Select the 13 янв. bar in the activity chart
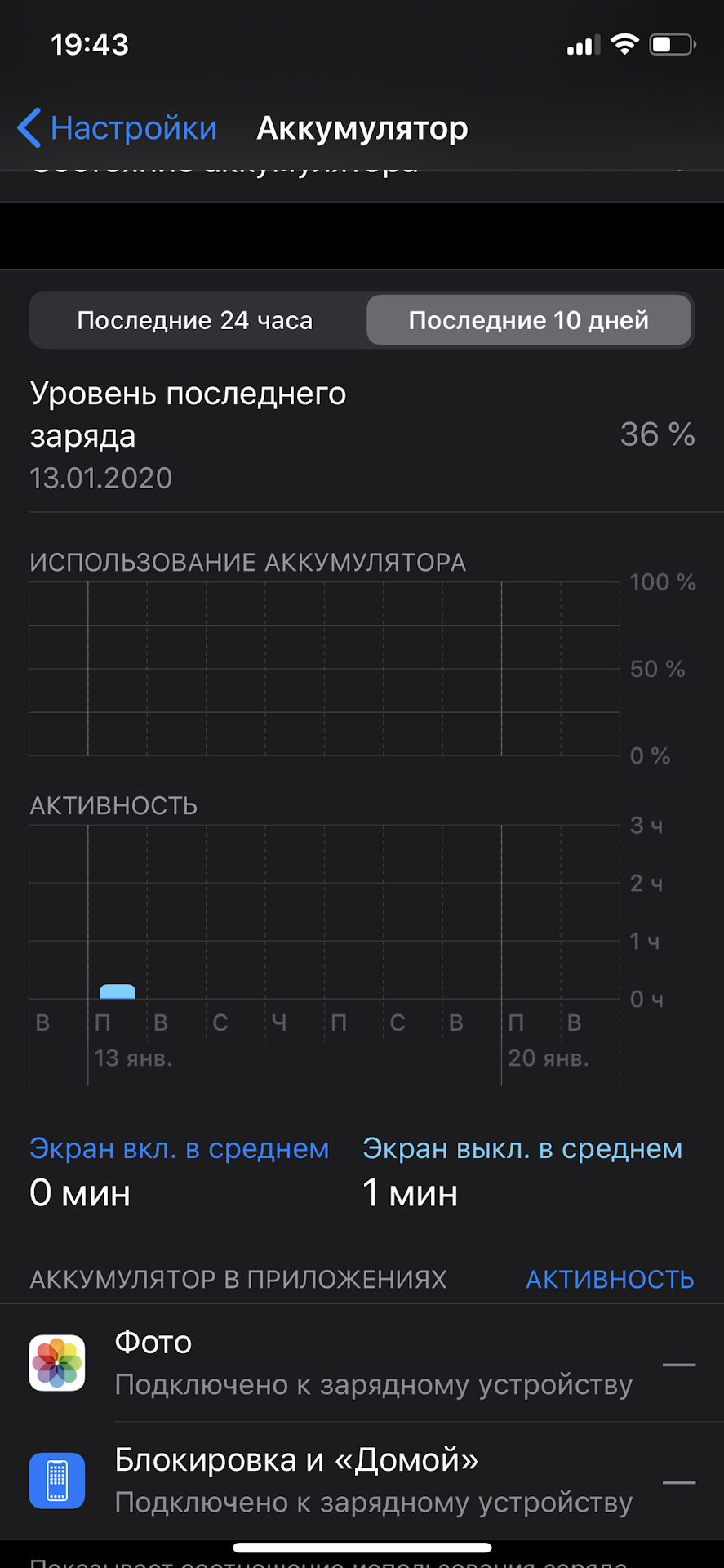The image size is (724, 1568). tap(118, 991)
